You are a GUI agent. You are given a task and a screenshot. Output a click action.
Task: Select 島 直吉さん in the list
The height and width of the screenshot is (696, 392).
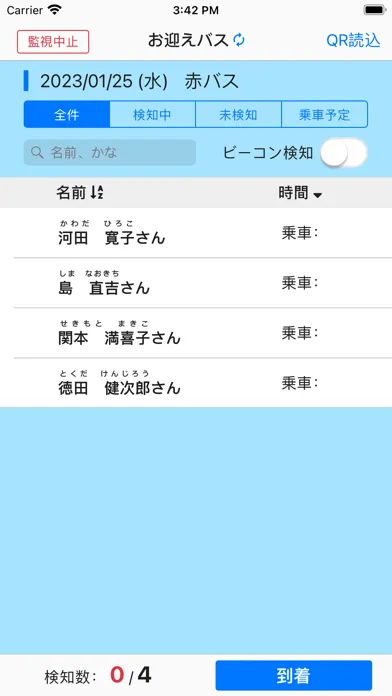point(196,283)
